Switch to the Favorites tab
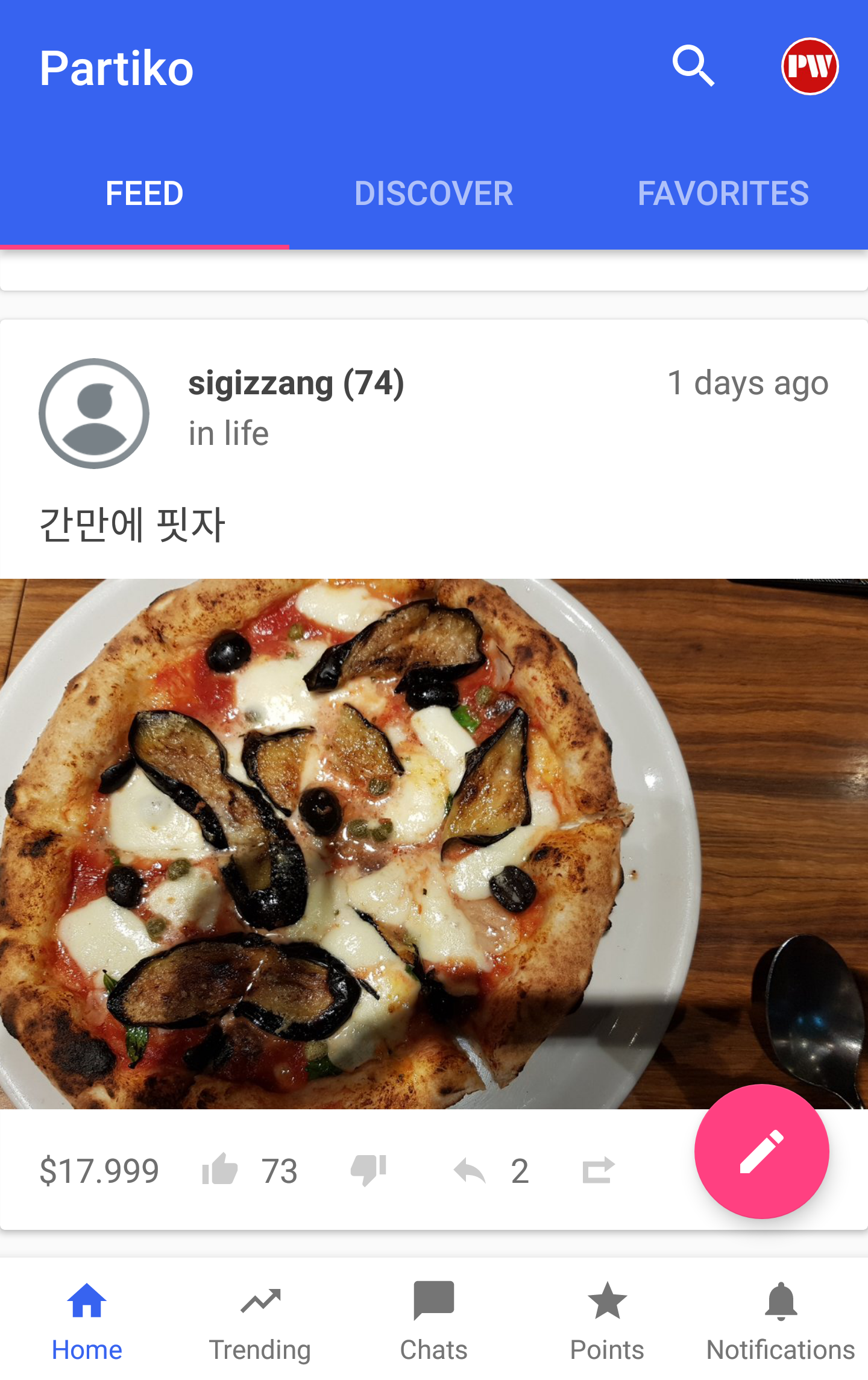Viewport: 868px width, 1380px height. [x=723, y=194]
